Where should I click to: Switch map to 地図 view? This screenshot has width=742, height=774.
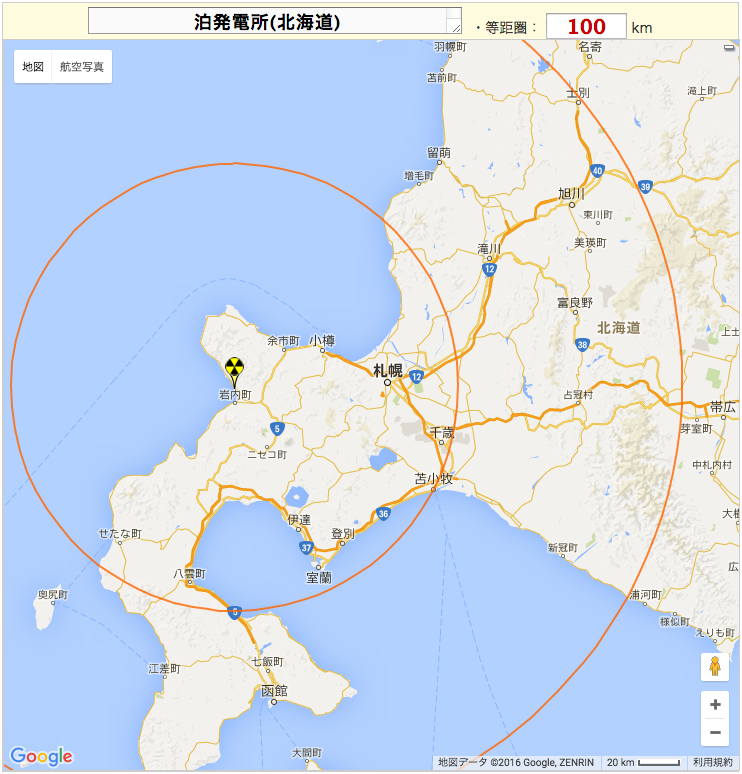(x=33, y=67)
